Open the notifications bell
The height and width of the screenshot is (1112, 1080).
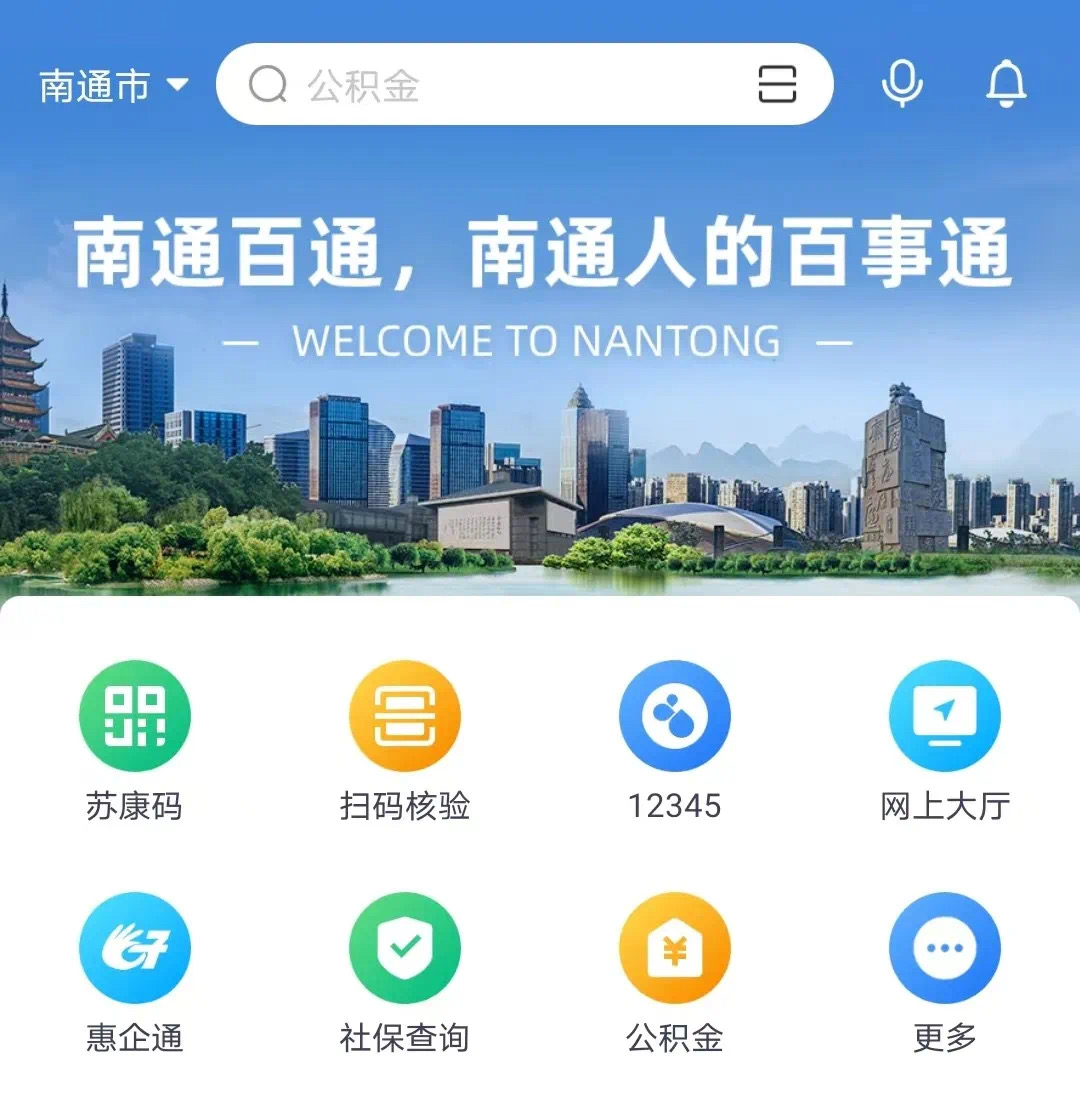pyautogui.click(x=1006, y=84)
